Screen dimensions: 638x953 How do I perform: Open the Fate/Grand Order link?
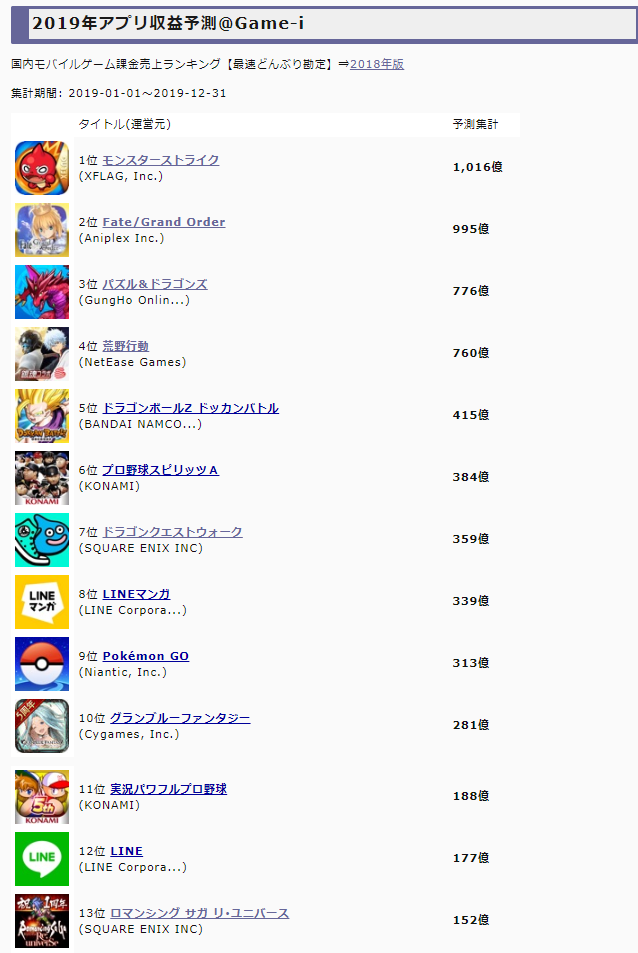(163, 222)
